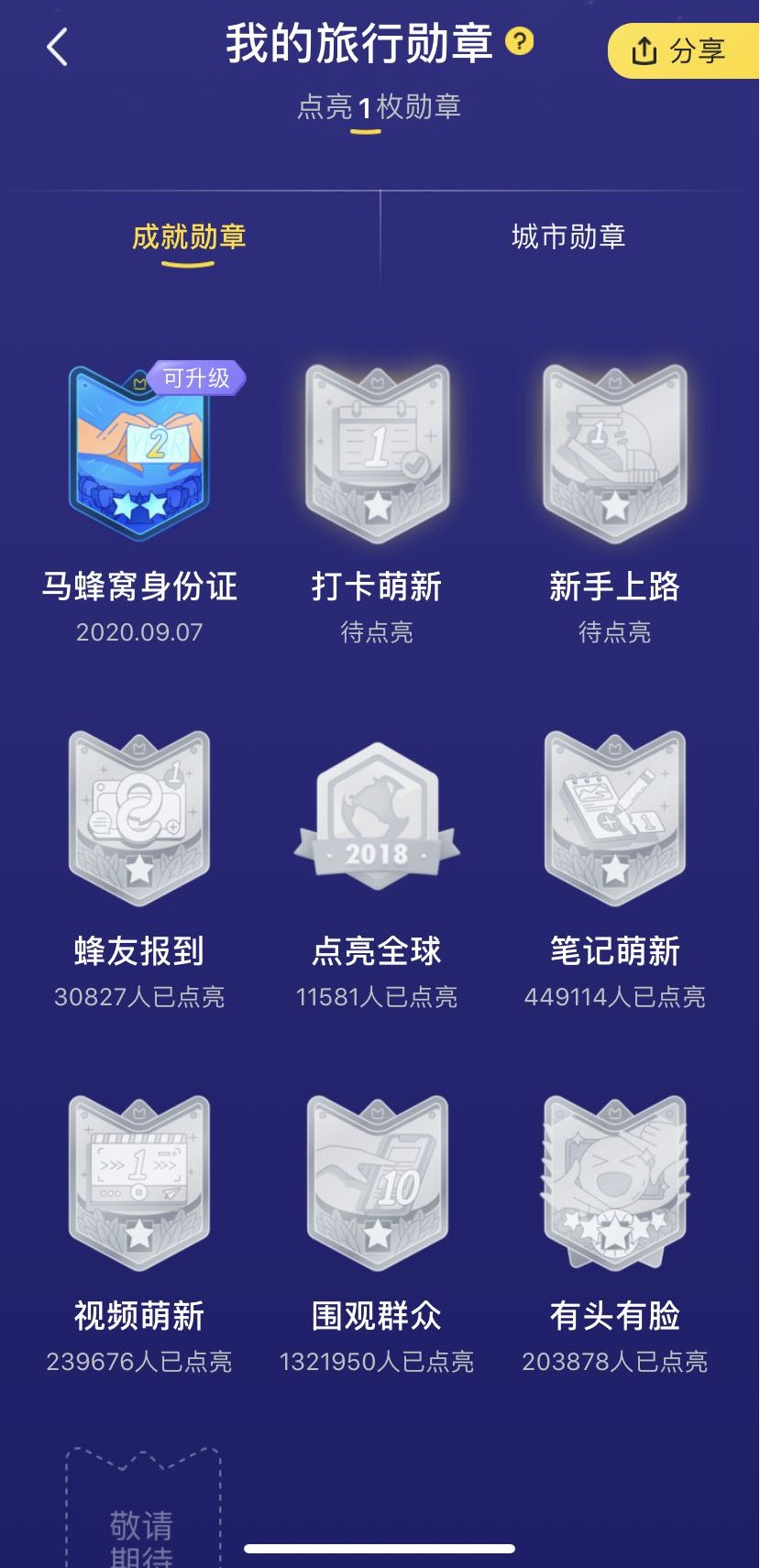Switch to the 城市勋章 tab
Image resolution: width=760 pixels, height=1568 pixels.
pyautogui.click(x=568, y=237)
